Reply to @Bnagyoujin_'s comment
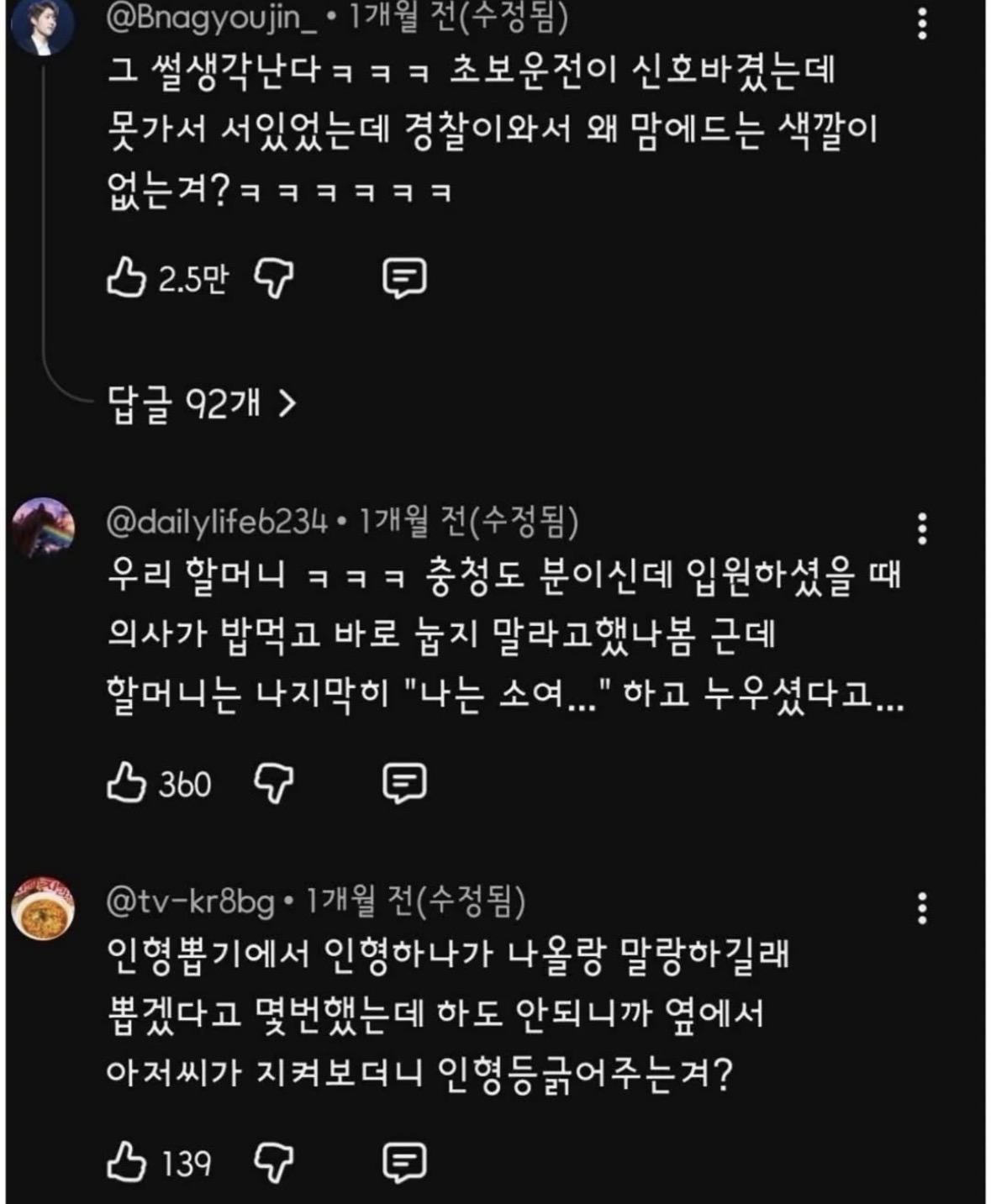The height and width of the screenshot is (1204, 991). click(x=404, y=278)
